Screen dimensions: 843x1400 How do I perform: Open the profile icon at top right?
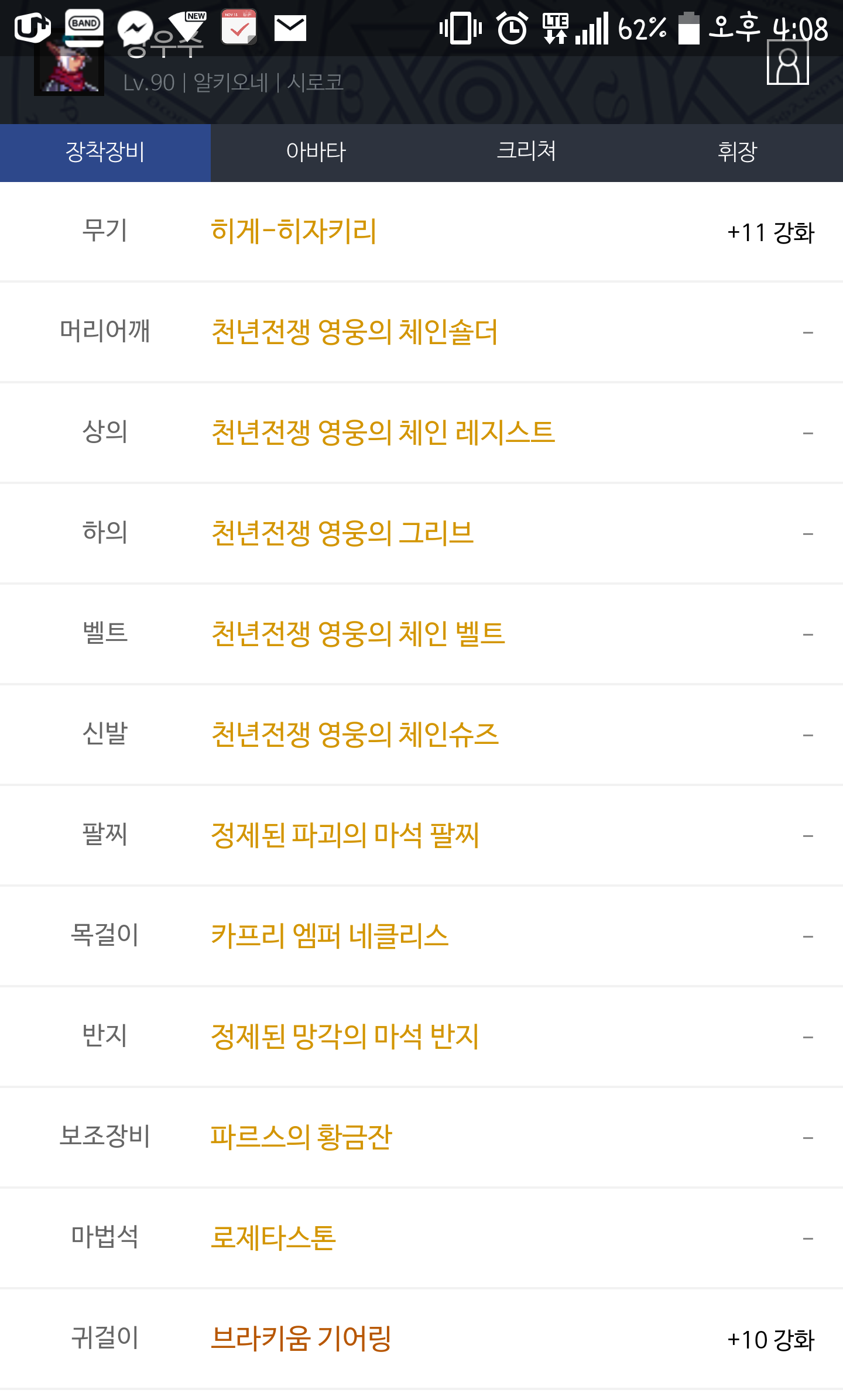tap(787, 63)
